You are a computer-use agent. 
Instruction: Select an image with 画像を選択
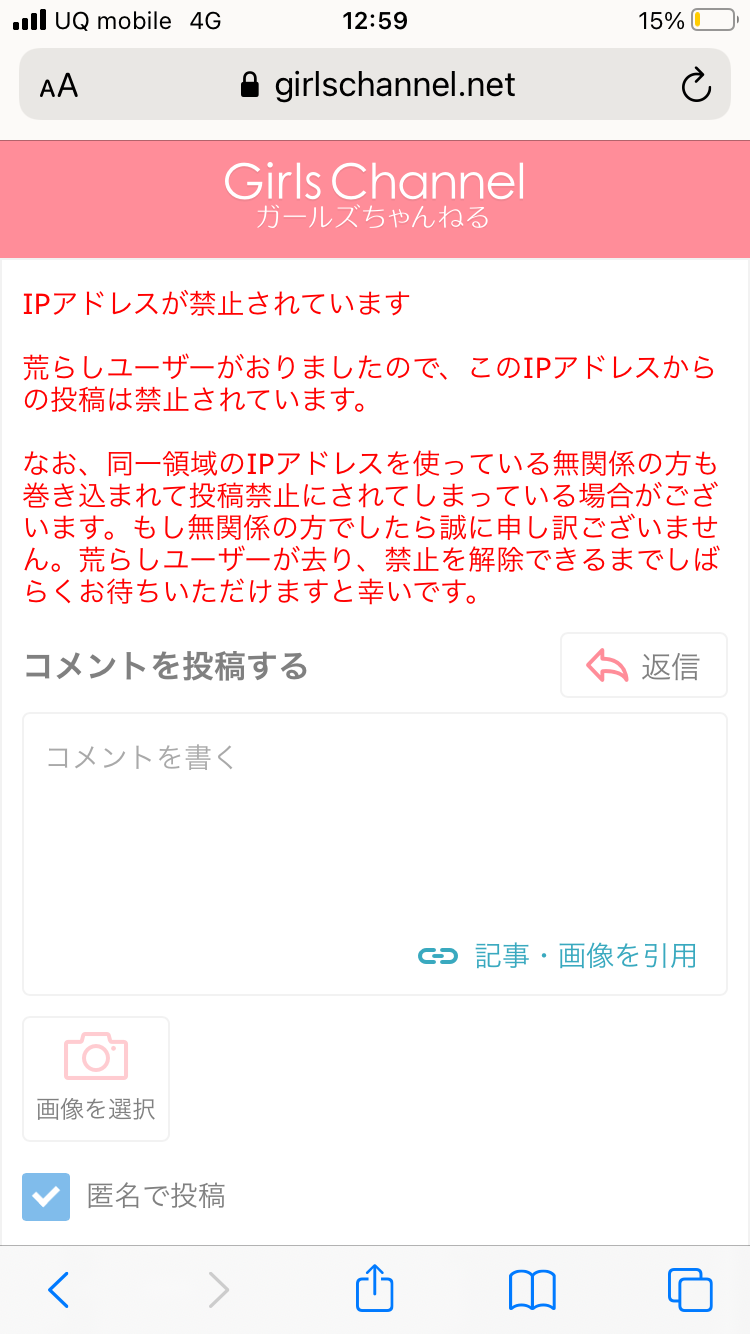[x=96, y=1079]
